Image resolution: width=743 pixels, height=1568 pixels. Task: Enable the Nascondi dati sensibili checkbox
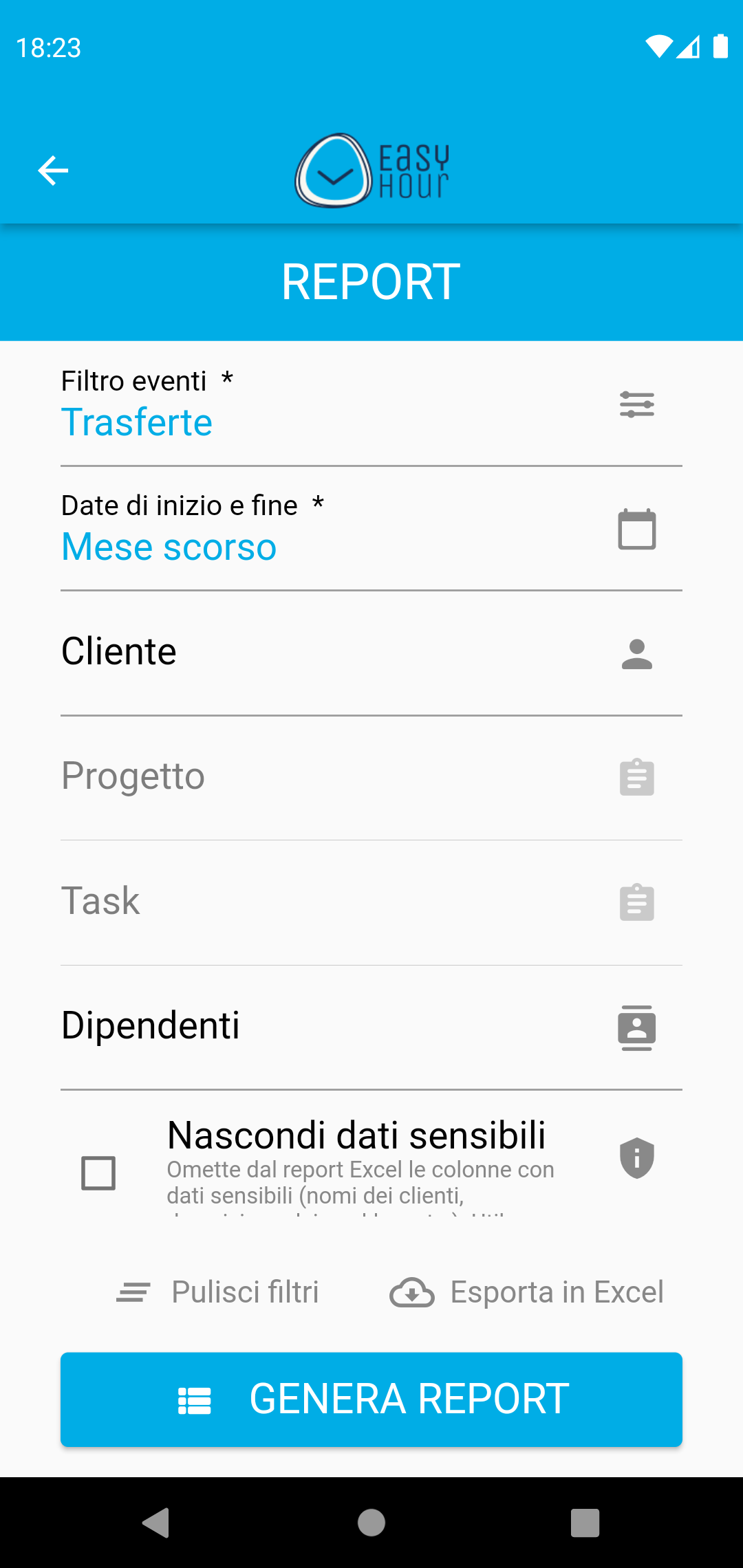[x=98, y=1173]
